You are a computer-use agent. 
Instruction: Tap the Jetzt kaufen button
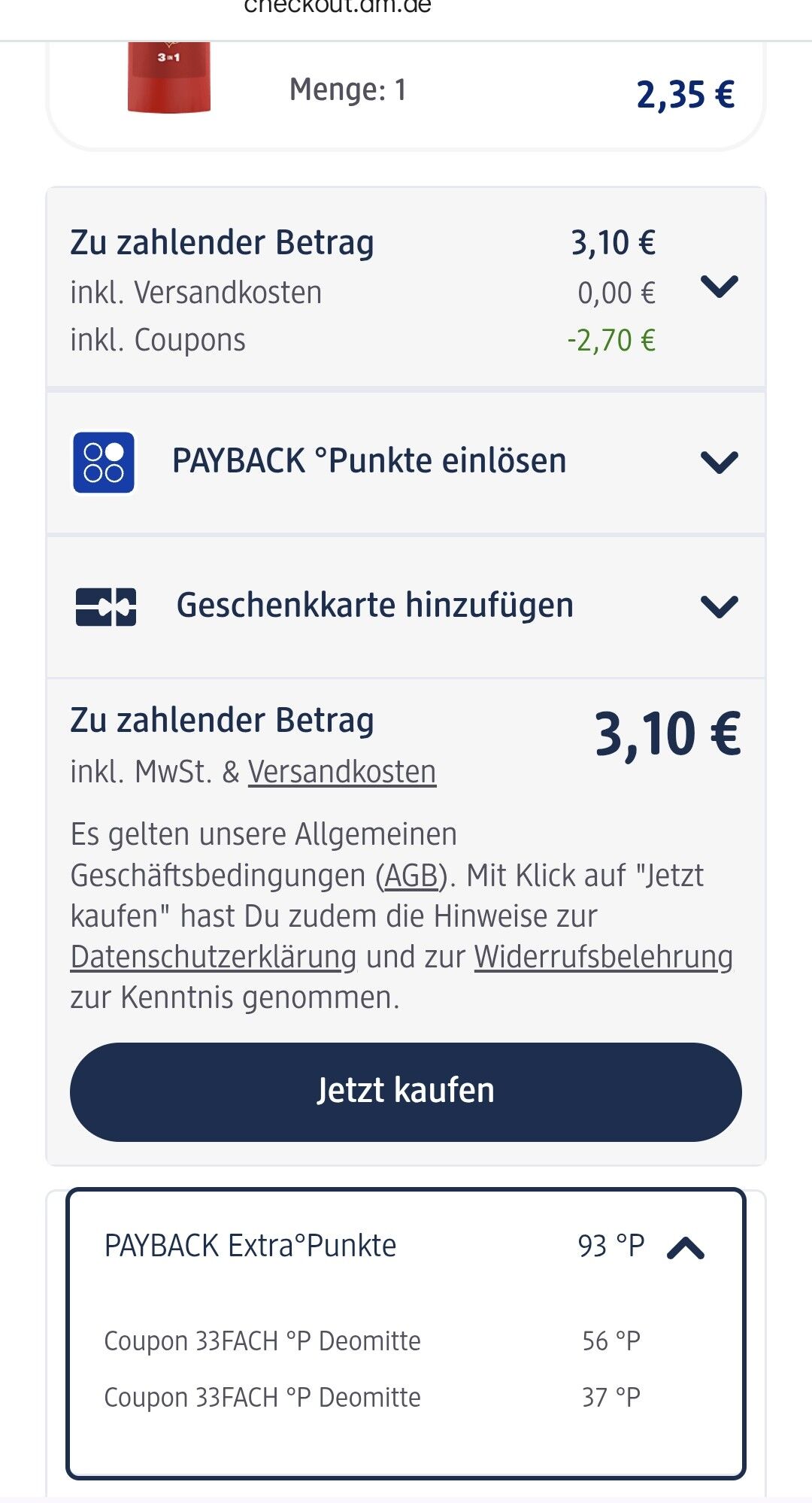406,1092
